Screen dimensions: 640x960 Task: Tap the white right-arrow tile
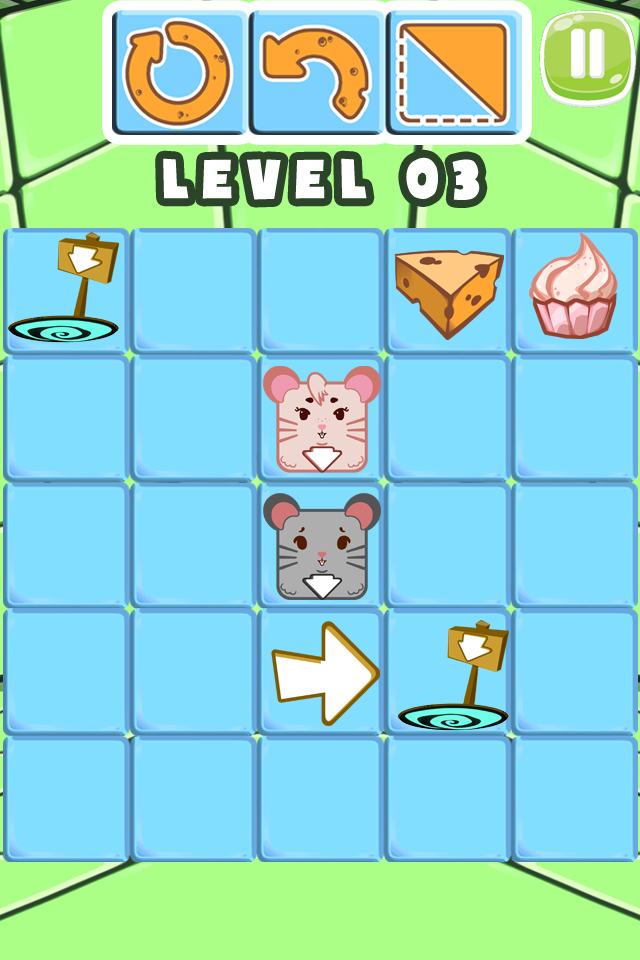(x=322, y=673)
